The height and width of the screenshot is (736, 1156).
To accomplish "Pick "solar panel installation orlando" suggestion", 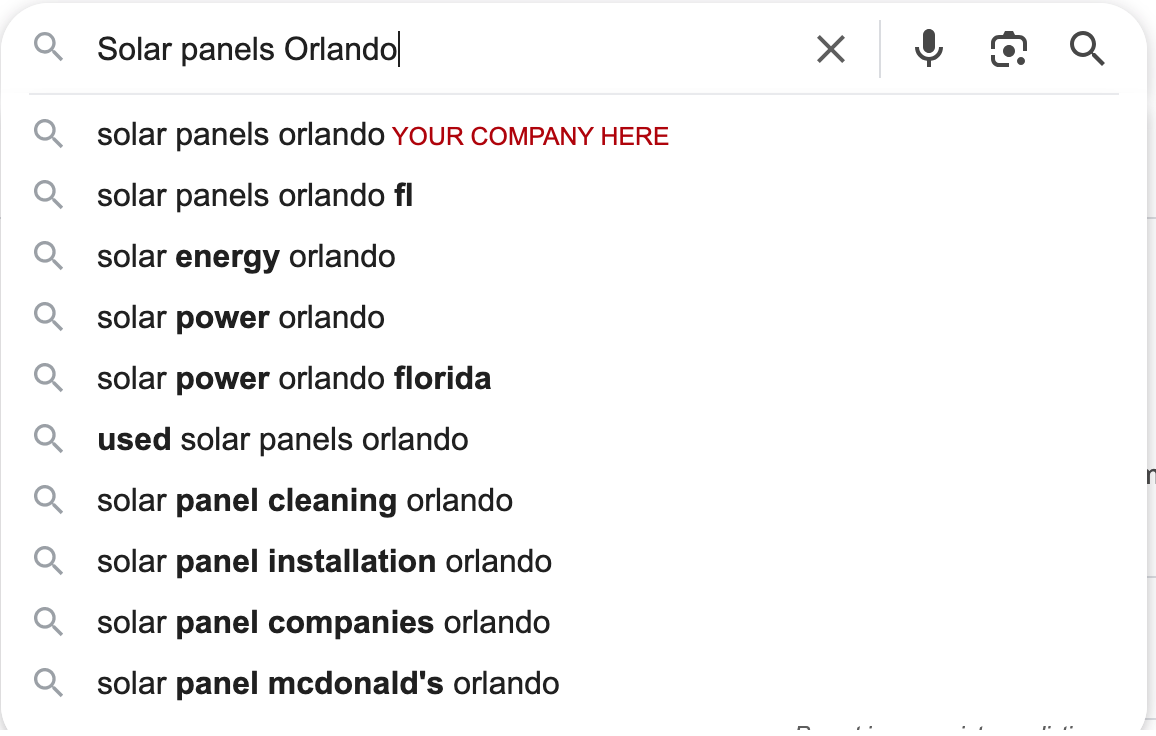I will pos(324,561).
